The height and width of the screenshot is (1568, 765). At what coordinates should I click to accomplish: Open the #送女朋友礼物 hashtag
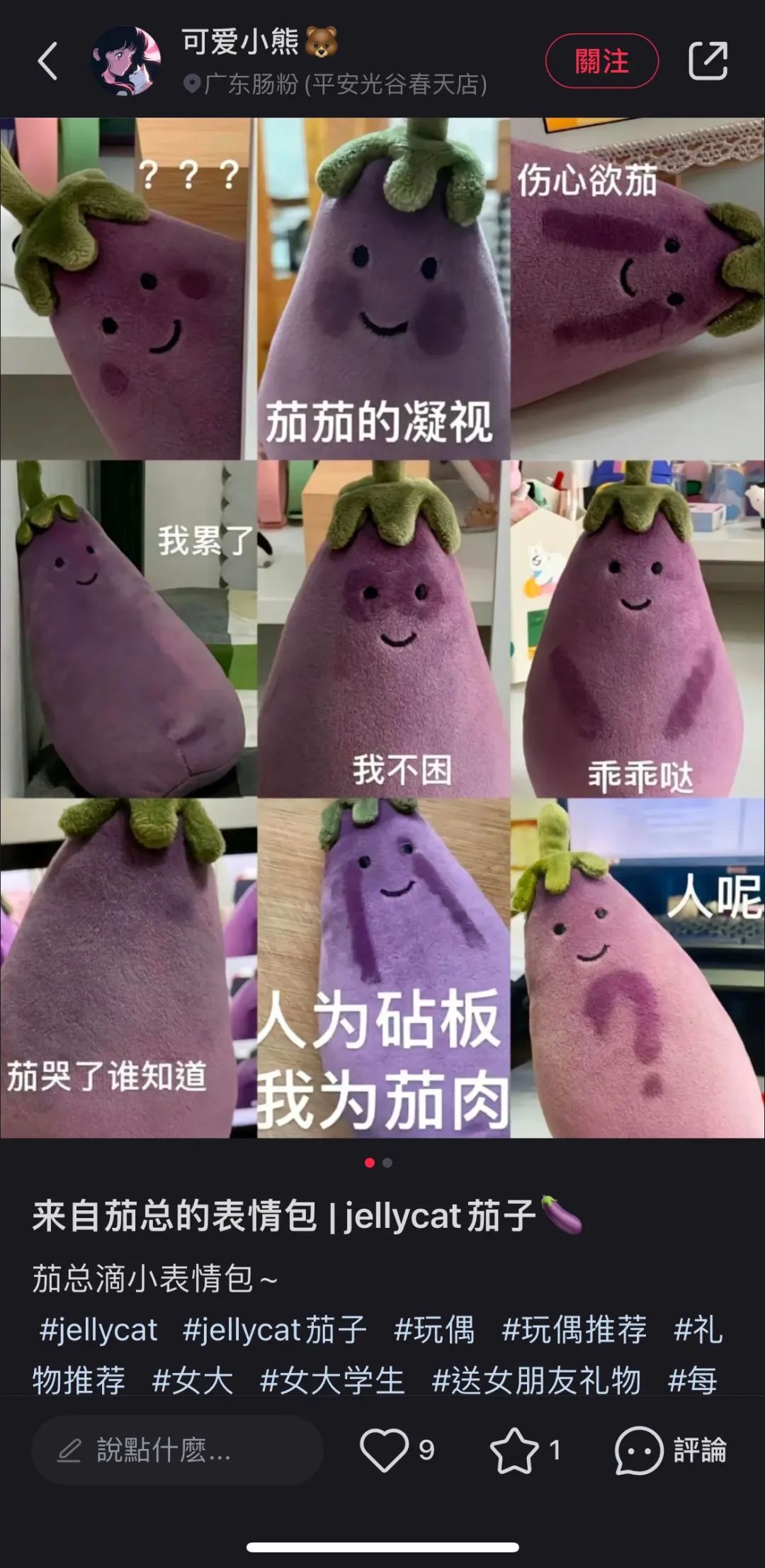536,1381
